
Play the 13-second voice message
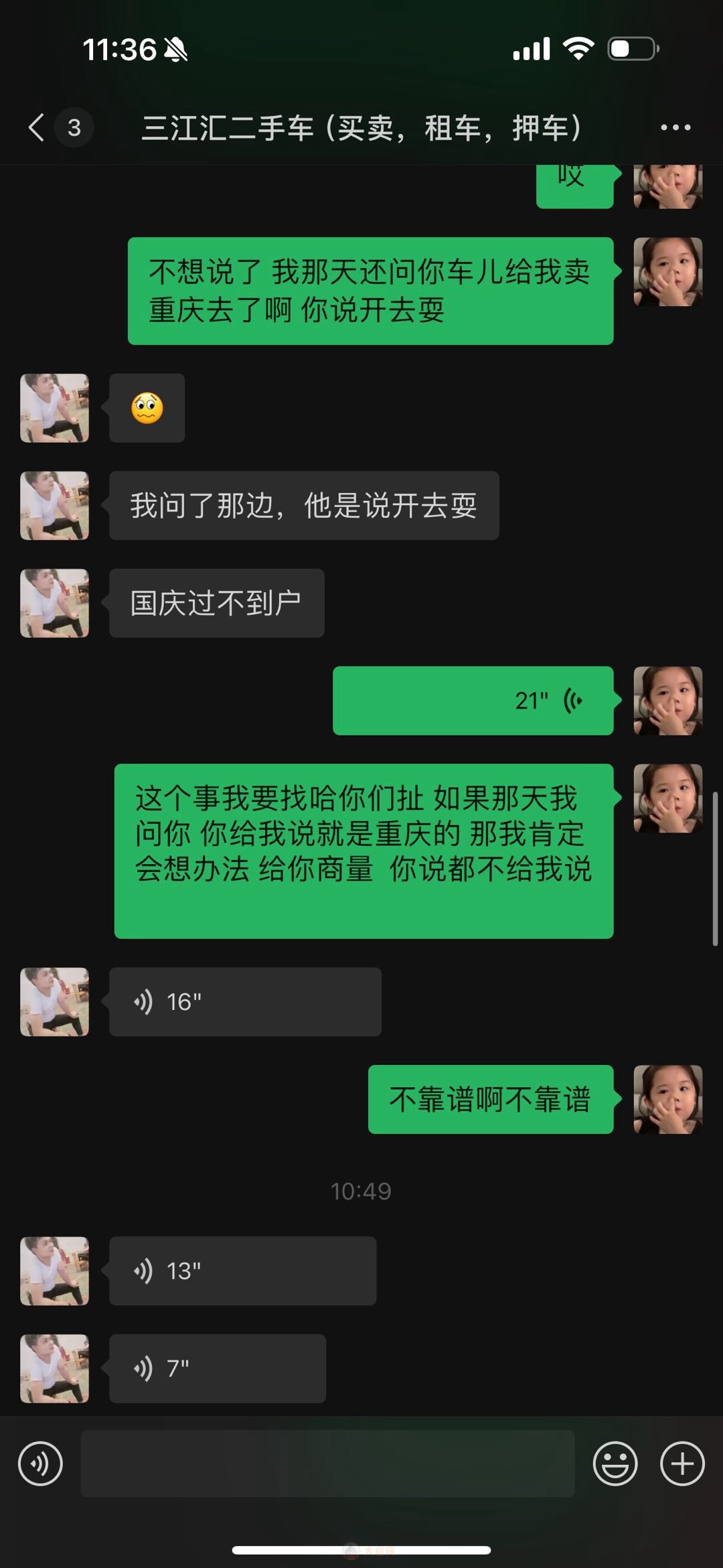click(242, 1271)
